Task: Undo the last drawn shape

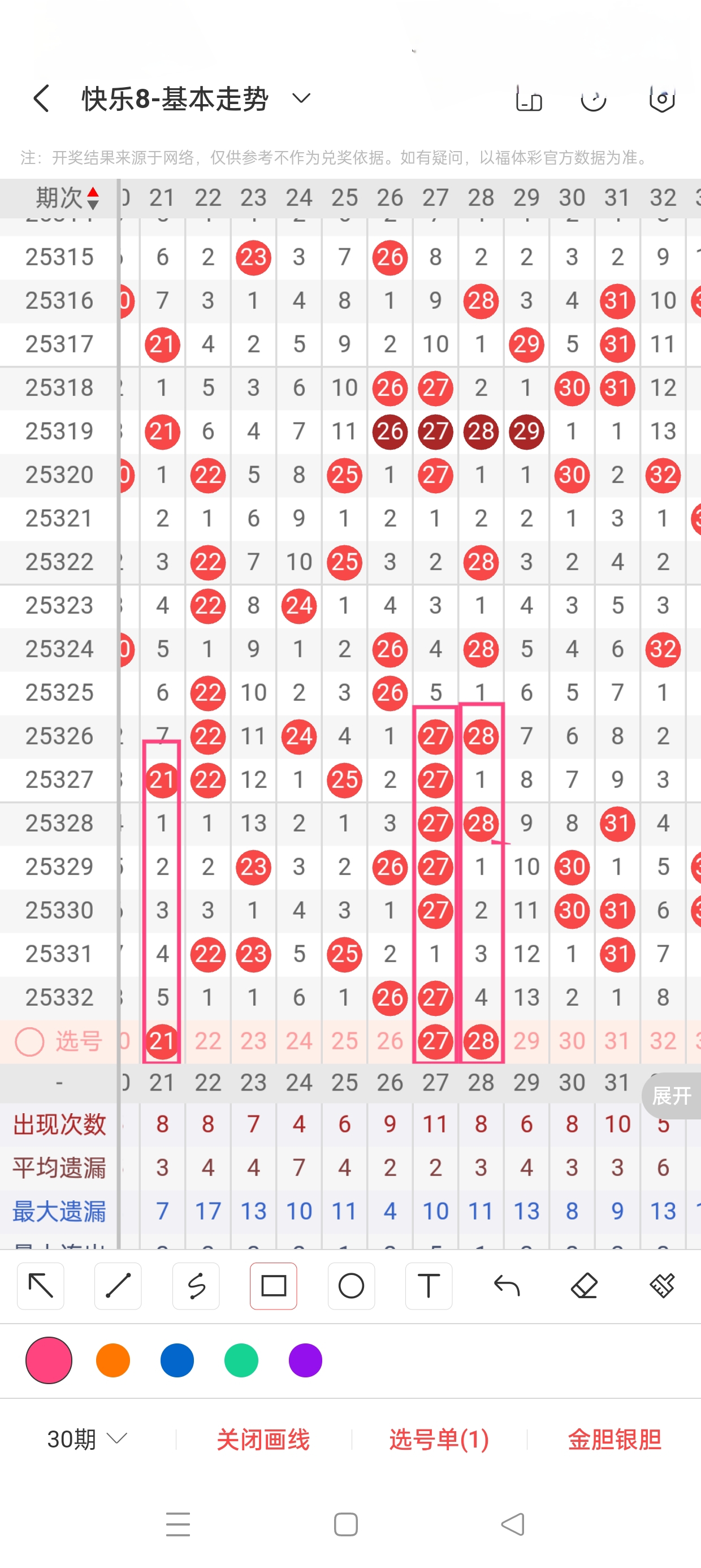Action: click(507, 1286)
